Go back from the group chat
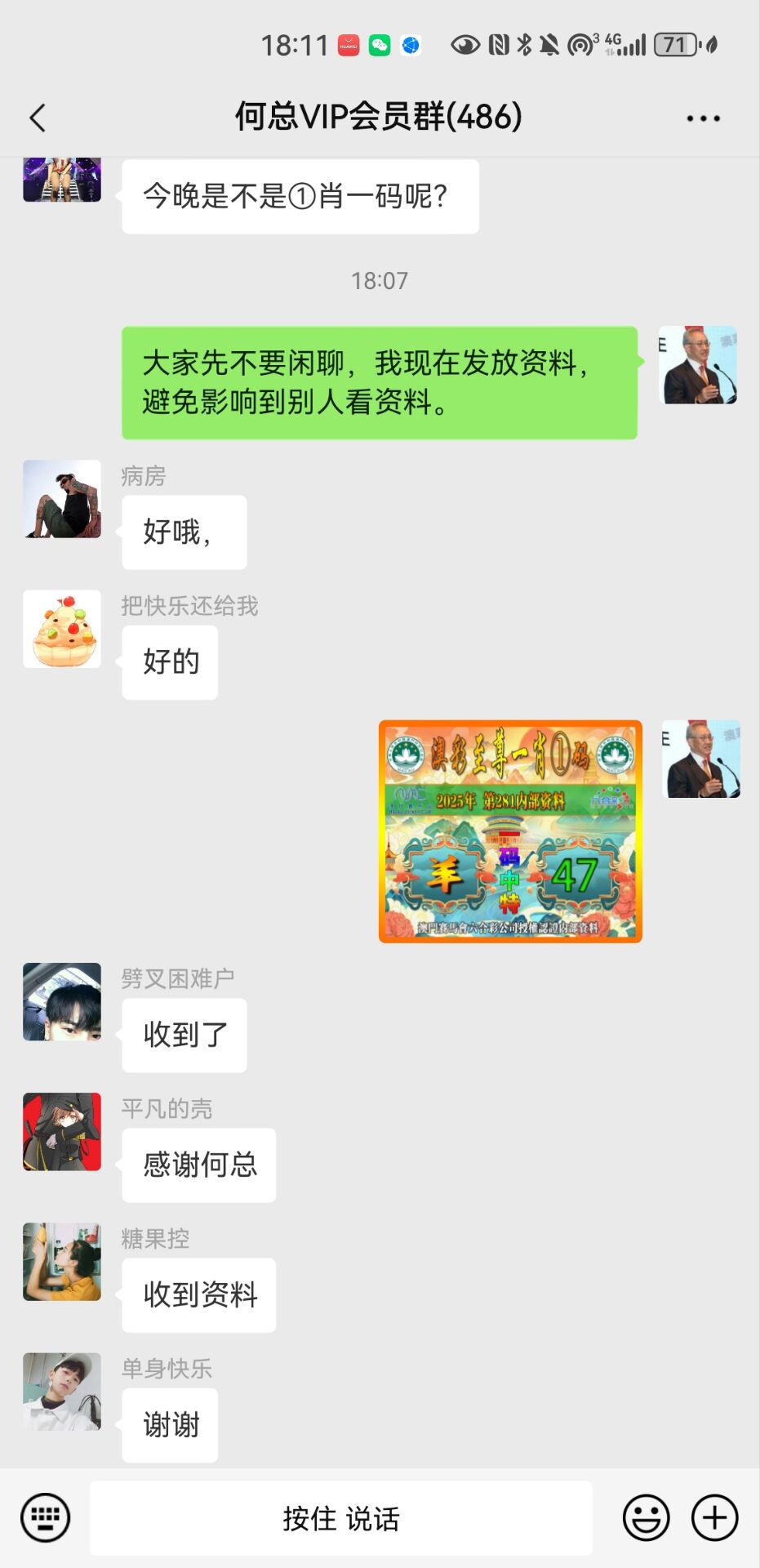 pyautogui.click(x=38, y=118)
